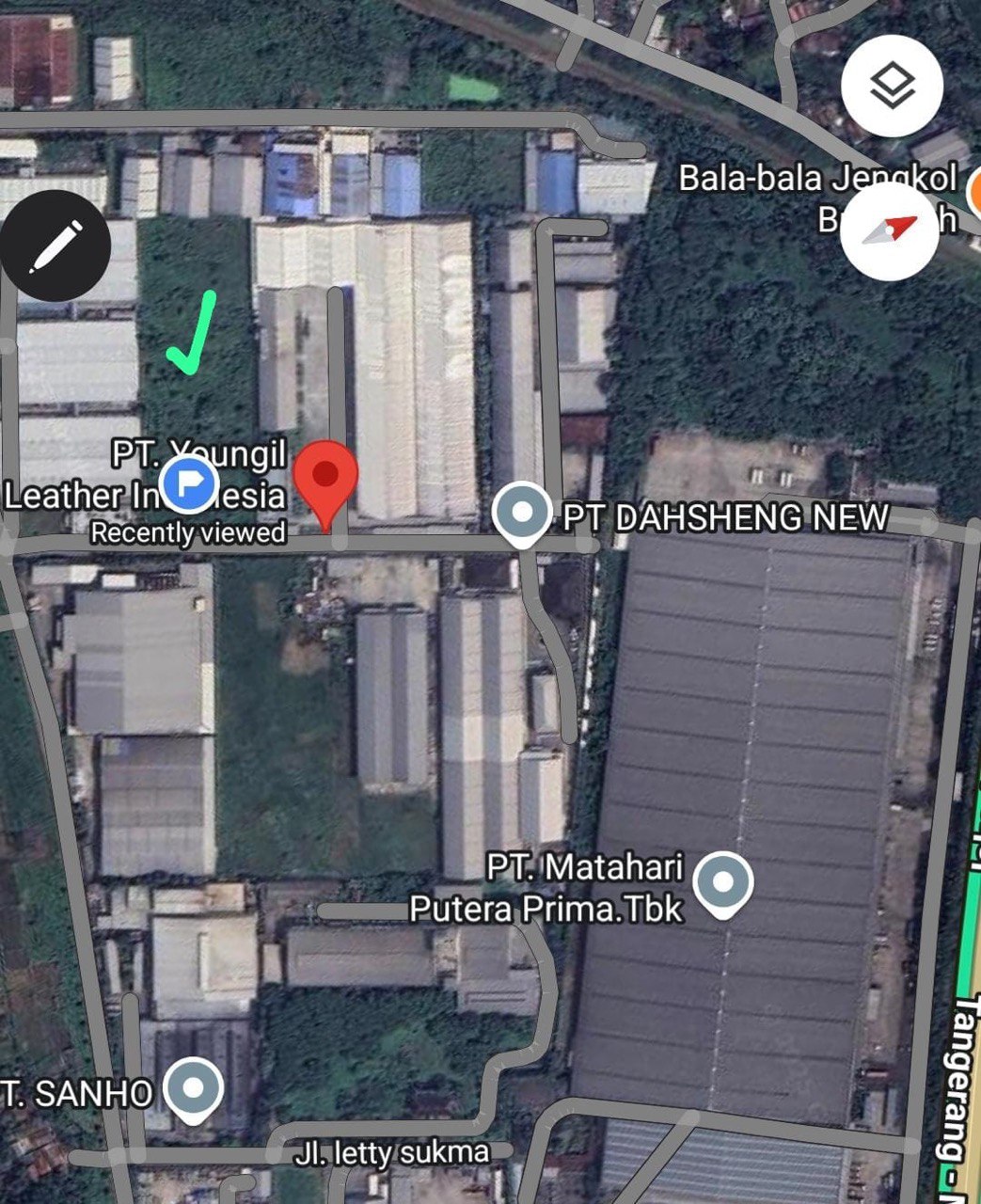Open the Bala-bala Jengkol place label
This screenshot has height=1204, width=981.
(x=816, y=179)
